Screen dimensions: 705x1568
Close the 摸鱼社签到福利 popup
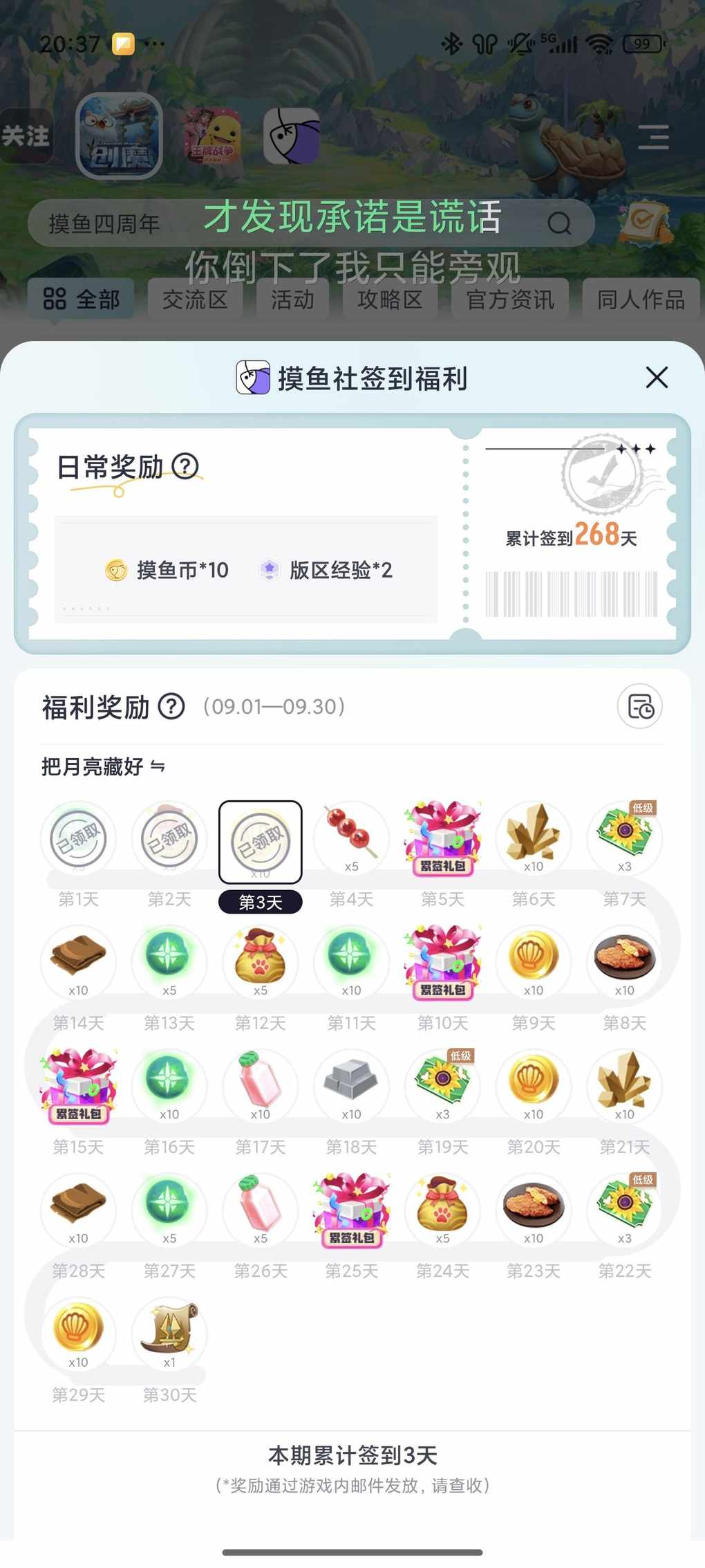[x=656, y=378]
